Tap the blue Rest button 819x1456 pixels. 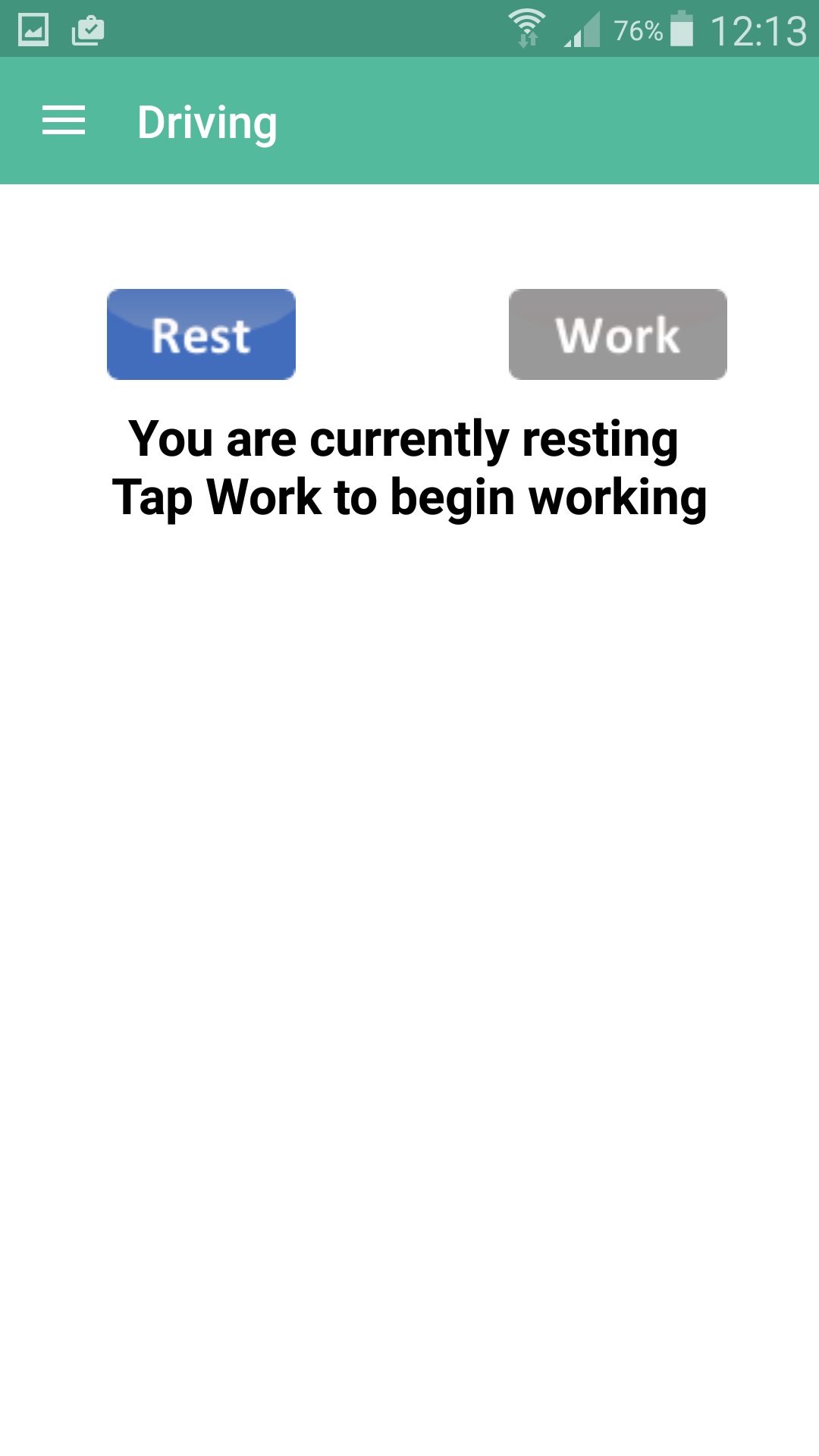[x=201, y=334]
